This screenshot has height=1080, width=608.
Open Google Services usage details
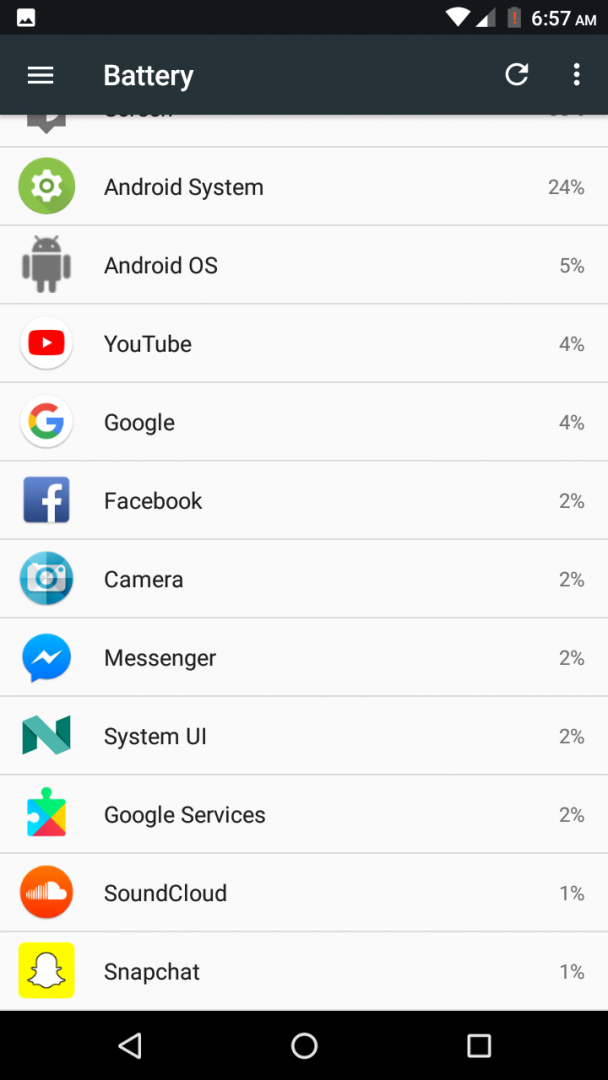point(304,815)
